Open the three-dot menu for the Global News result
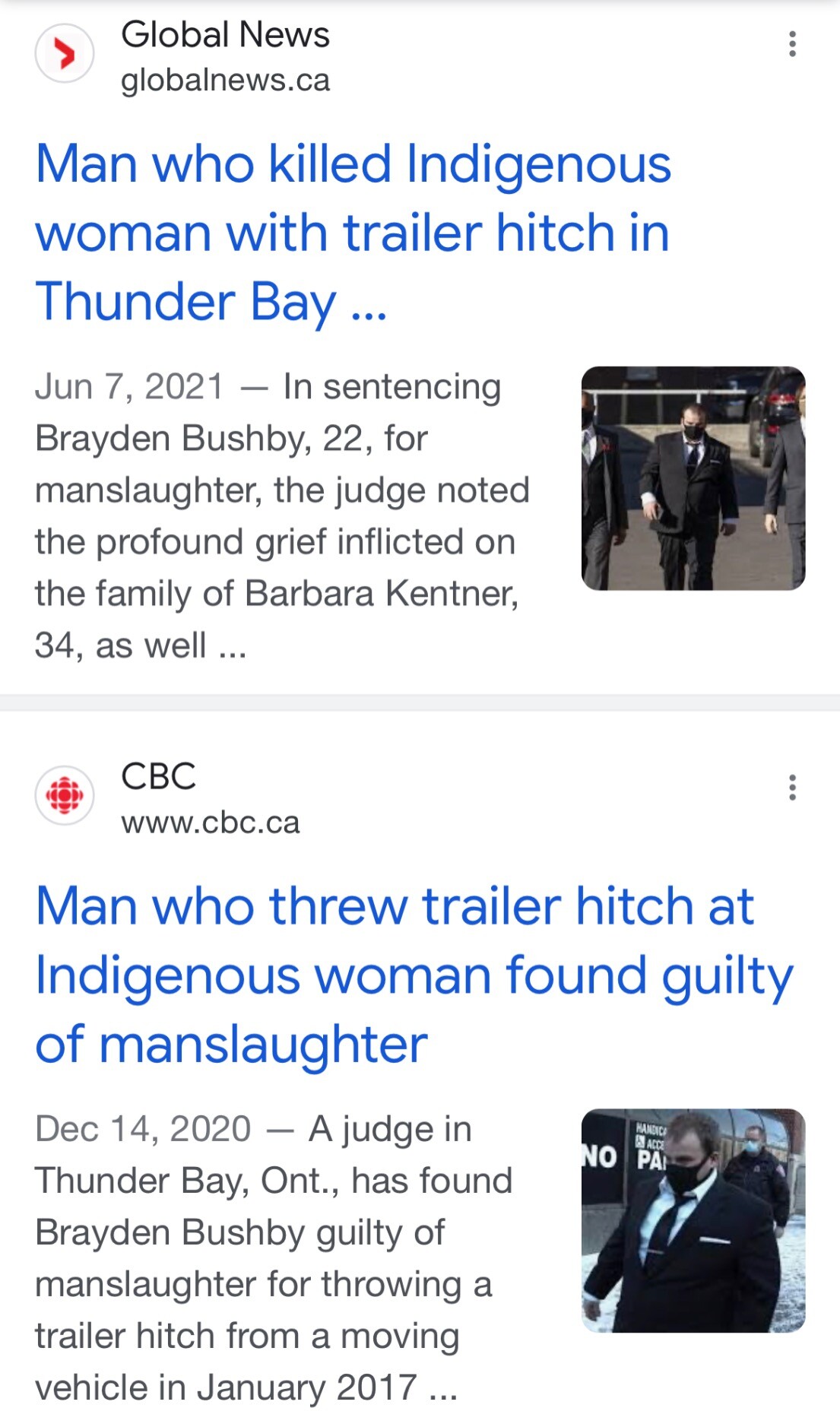840x1427 pixels. 792,44
